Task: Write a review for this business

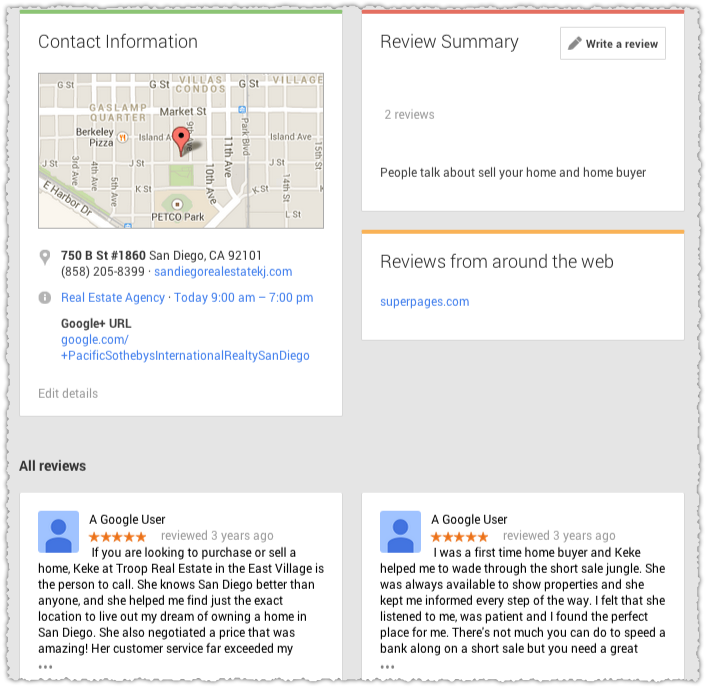Action: pos(612,44)
